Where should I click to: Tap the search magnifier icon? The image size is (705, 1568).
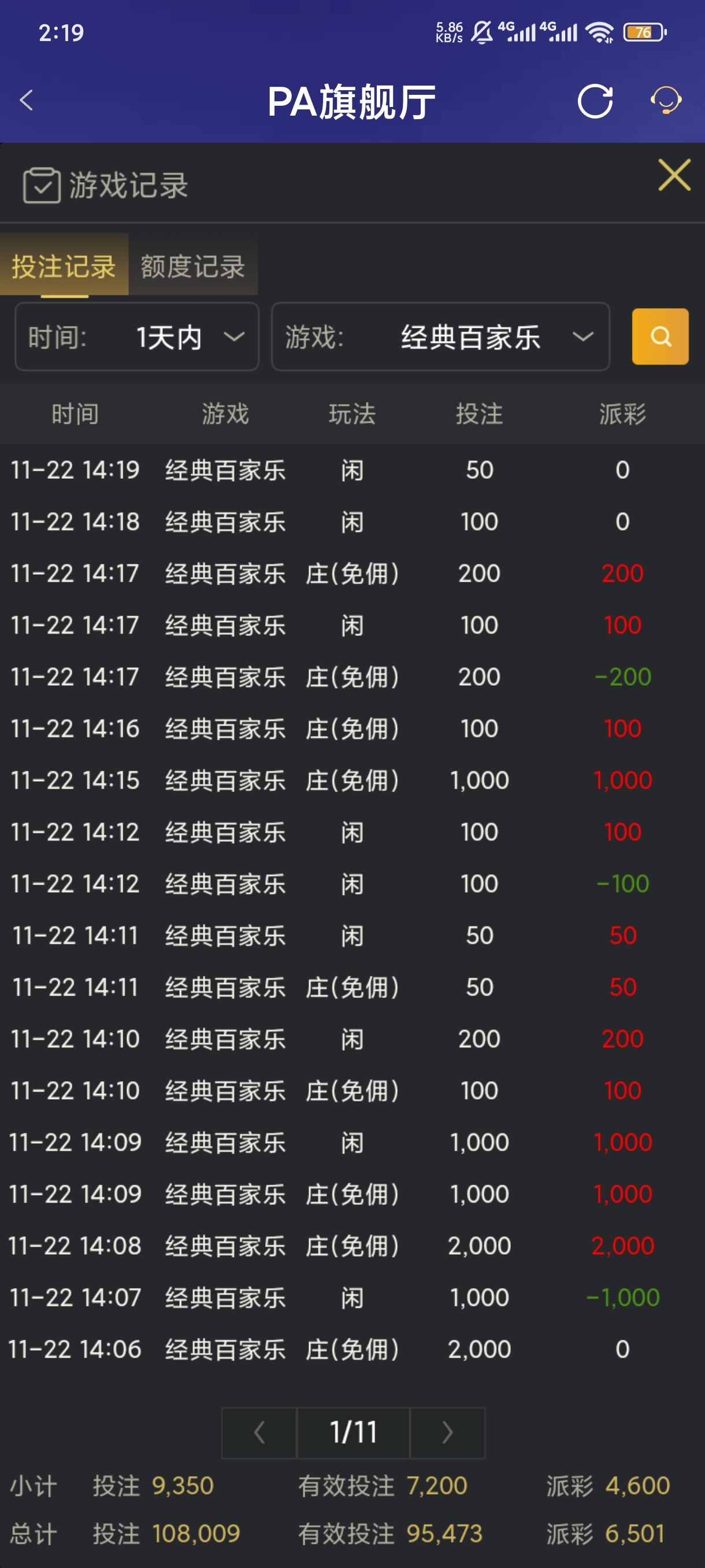659,337
